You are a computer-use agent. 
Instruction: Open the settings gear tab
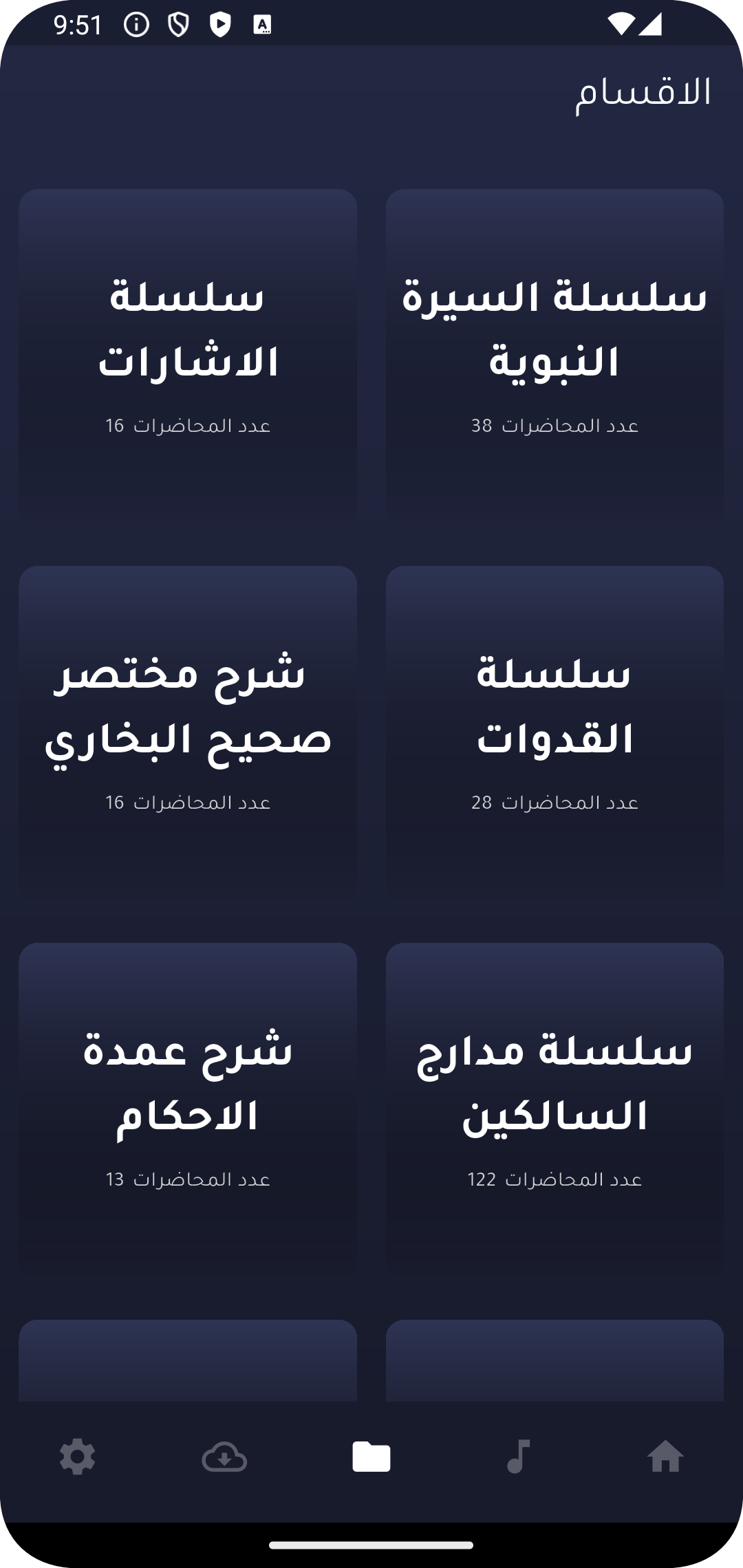point(77,1457)
